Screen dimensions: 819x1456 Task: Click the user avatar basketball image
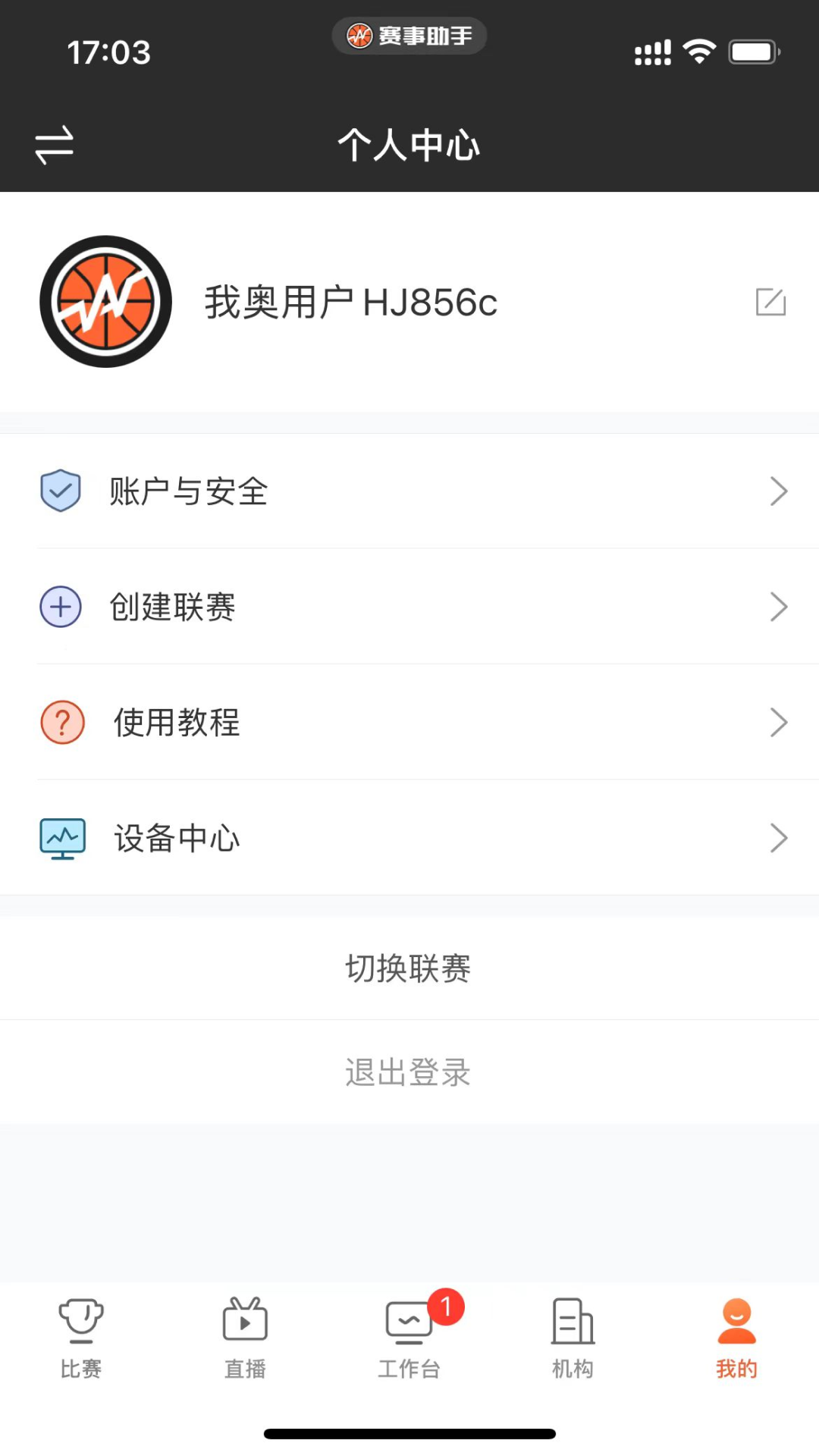(x=105, y=302)
